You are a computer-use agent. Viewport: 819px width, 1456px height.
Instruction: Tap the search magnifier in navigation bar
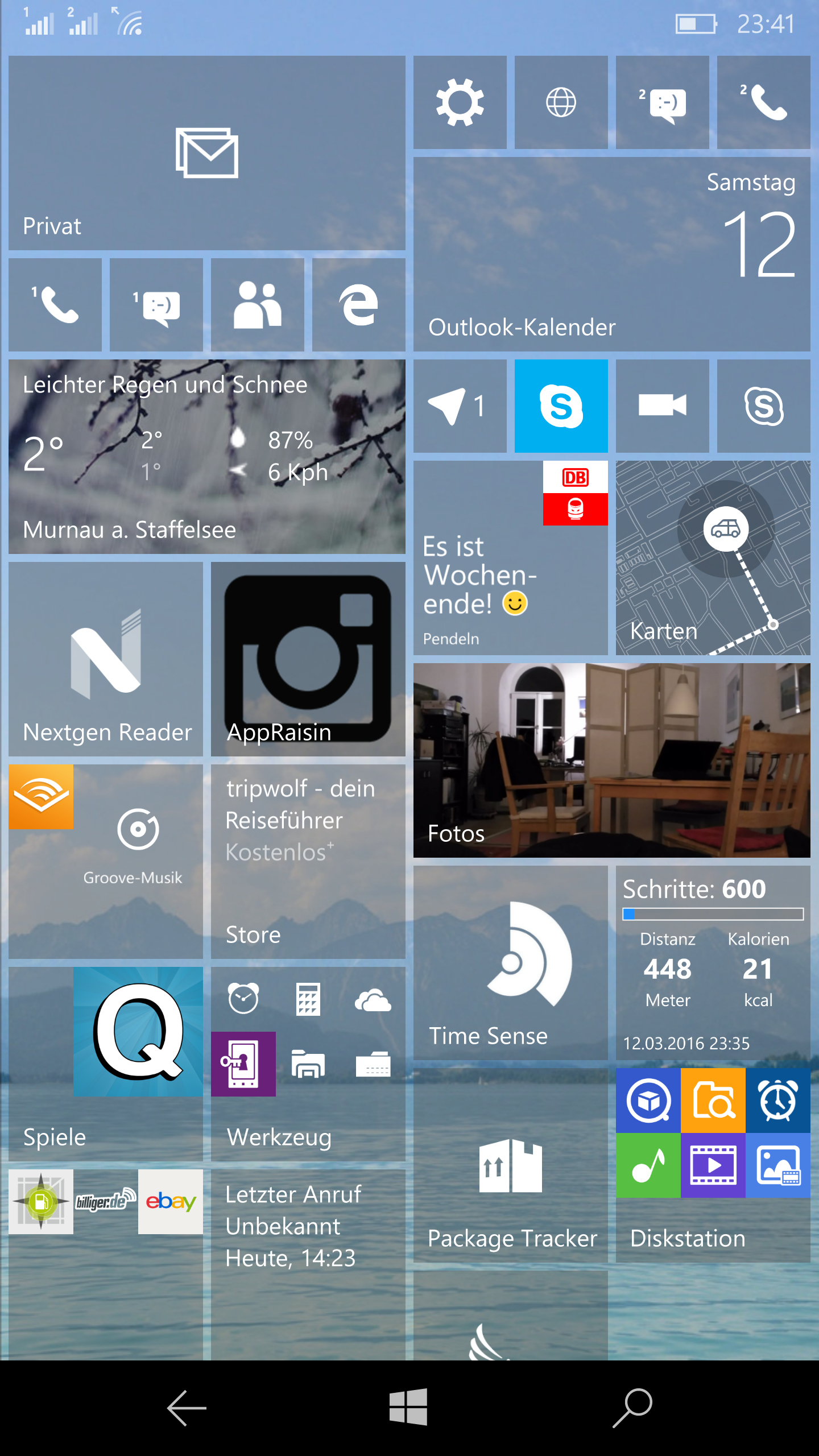click(632, 1407)
